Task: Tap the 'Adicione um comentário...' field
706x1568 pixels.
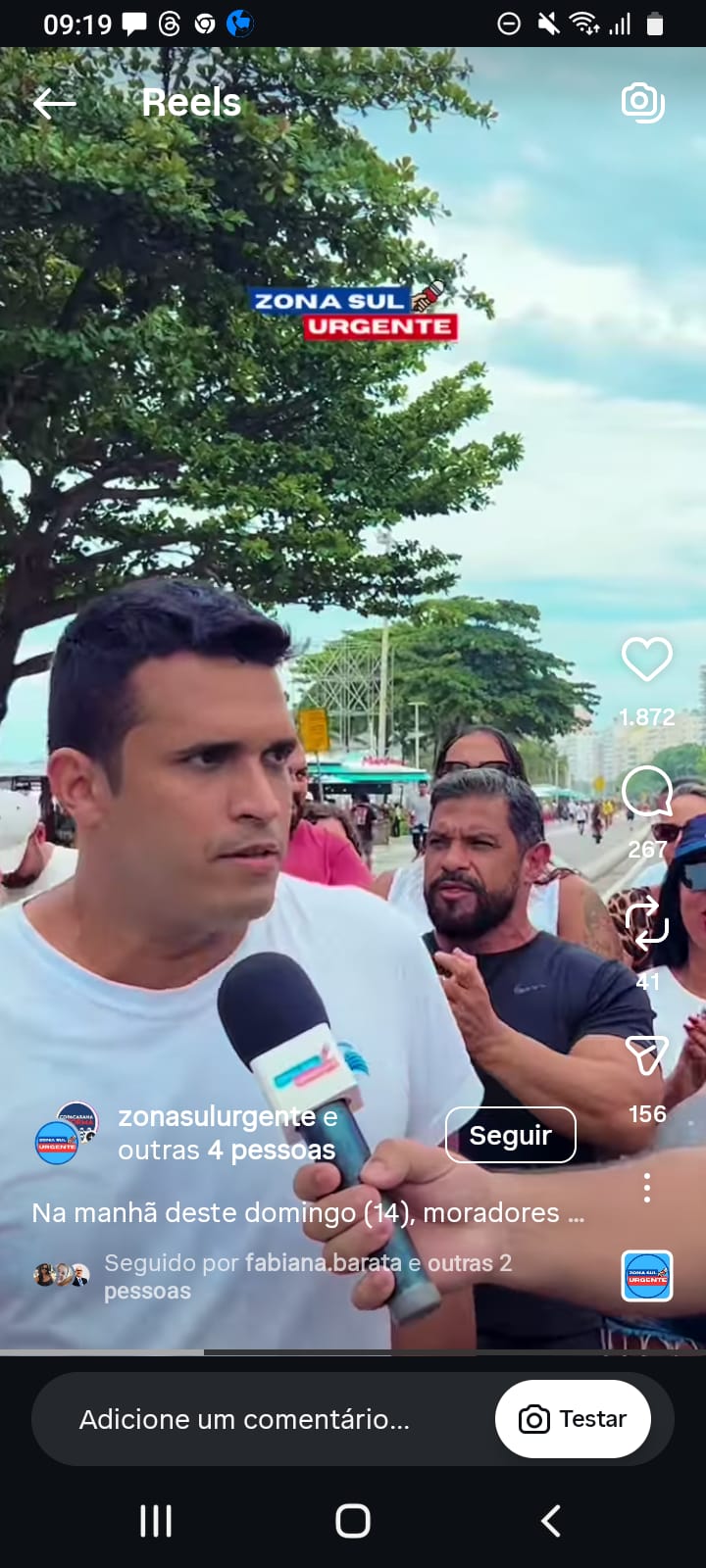Action: click(245, 1419)
